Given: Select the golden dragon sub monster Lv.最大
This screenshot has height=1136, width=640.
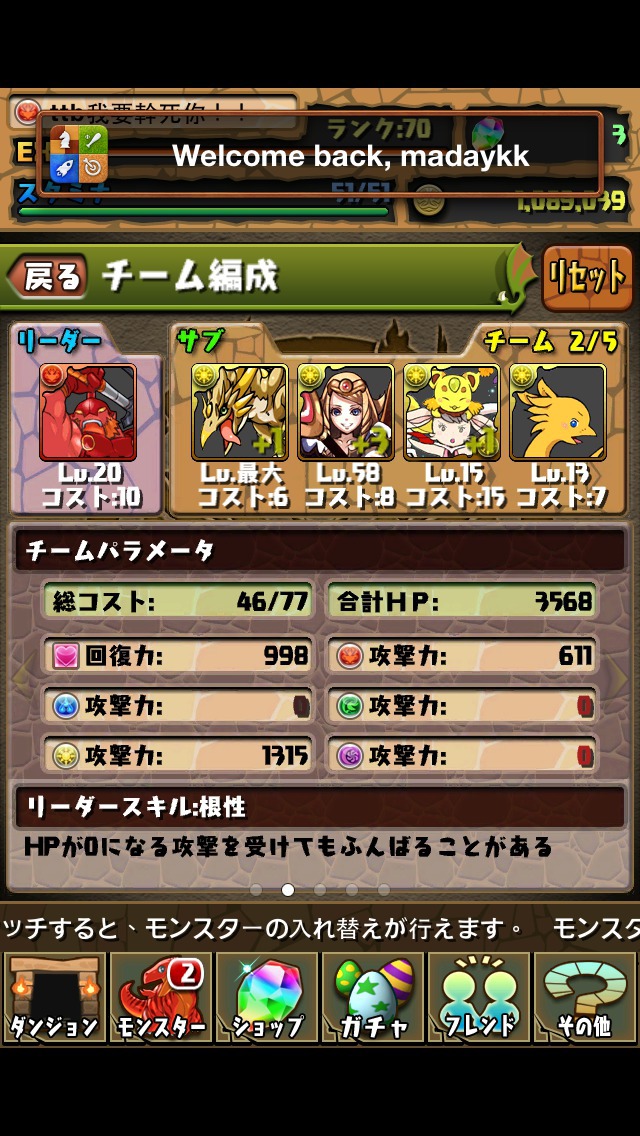Looking at the screenshot, I should tap(239, 412).
